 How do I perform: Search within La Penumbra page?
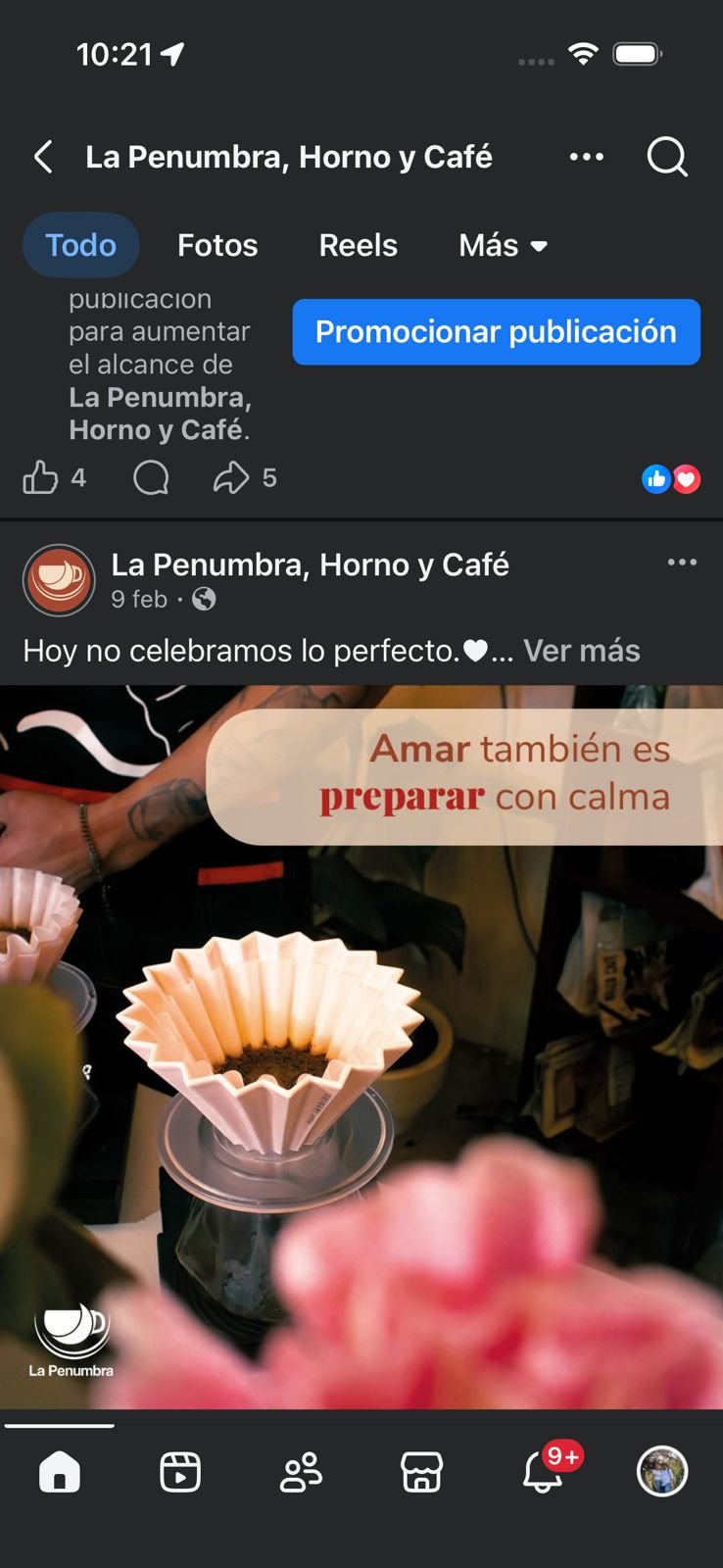point(667,157)
